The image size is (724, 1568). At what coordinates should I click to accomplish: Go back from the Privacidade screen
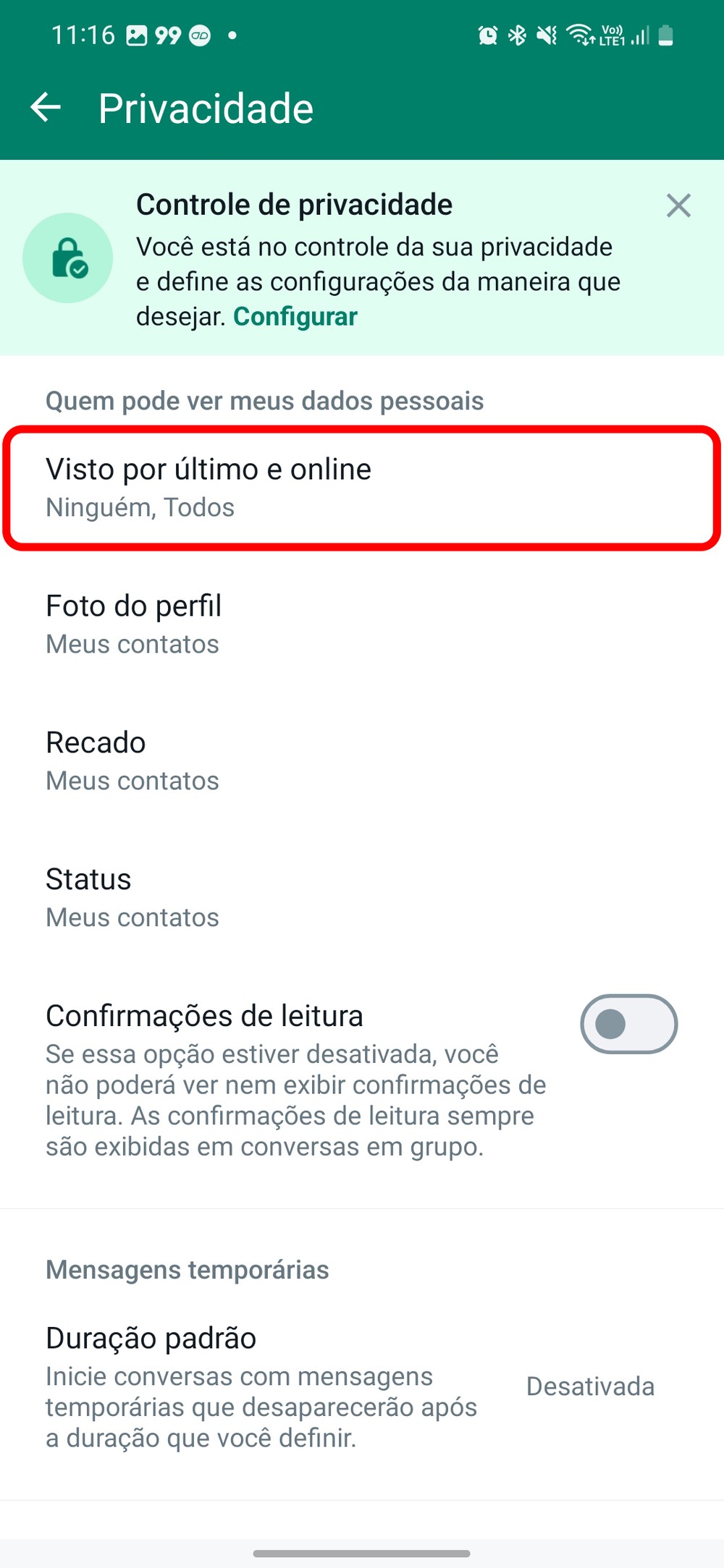pyautogui.click(x=46, y=108)
